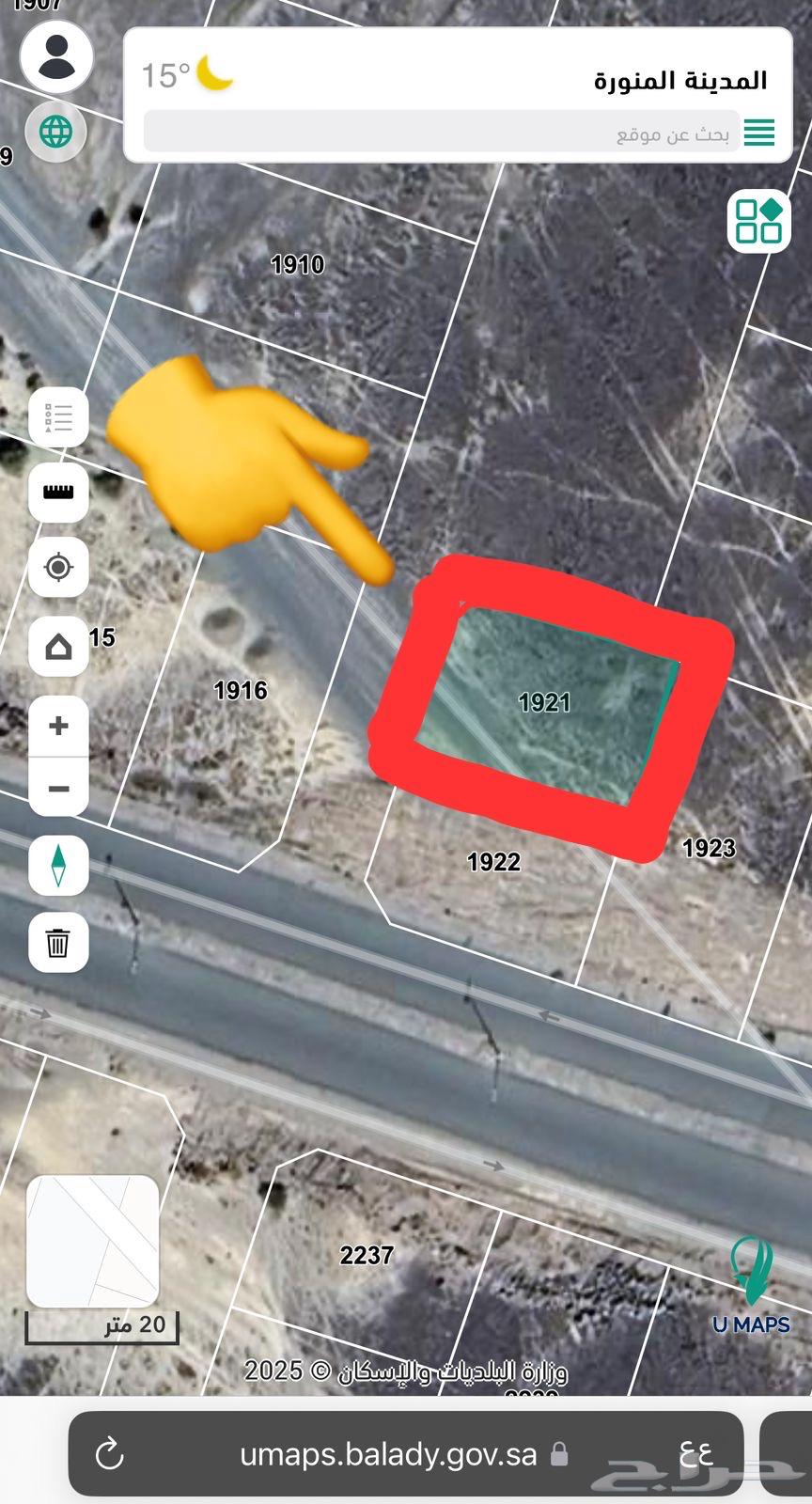Select the home extent tool
812x1504 pixels.
coord(57,647)
